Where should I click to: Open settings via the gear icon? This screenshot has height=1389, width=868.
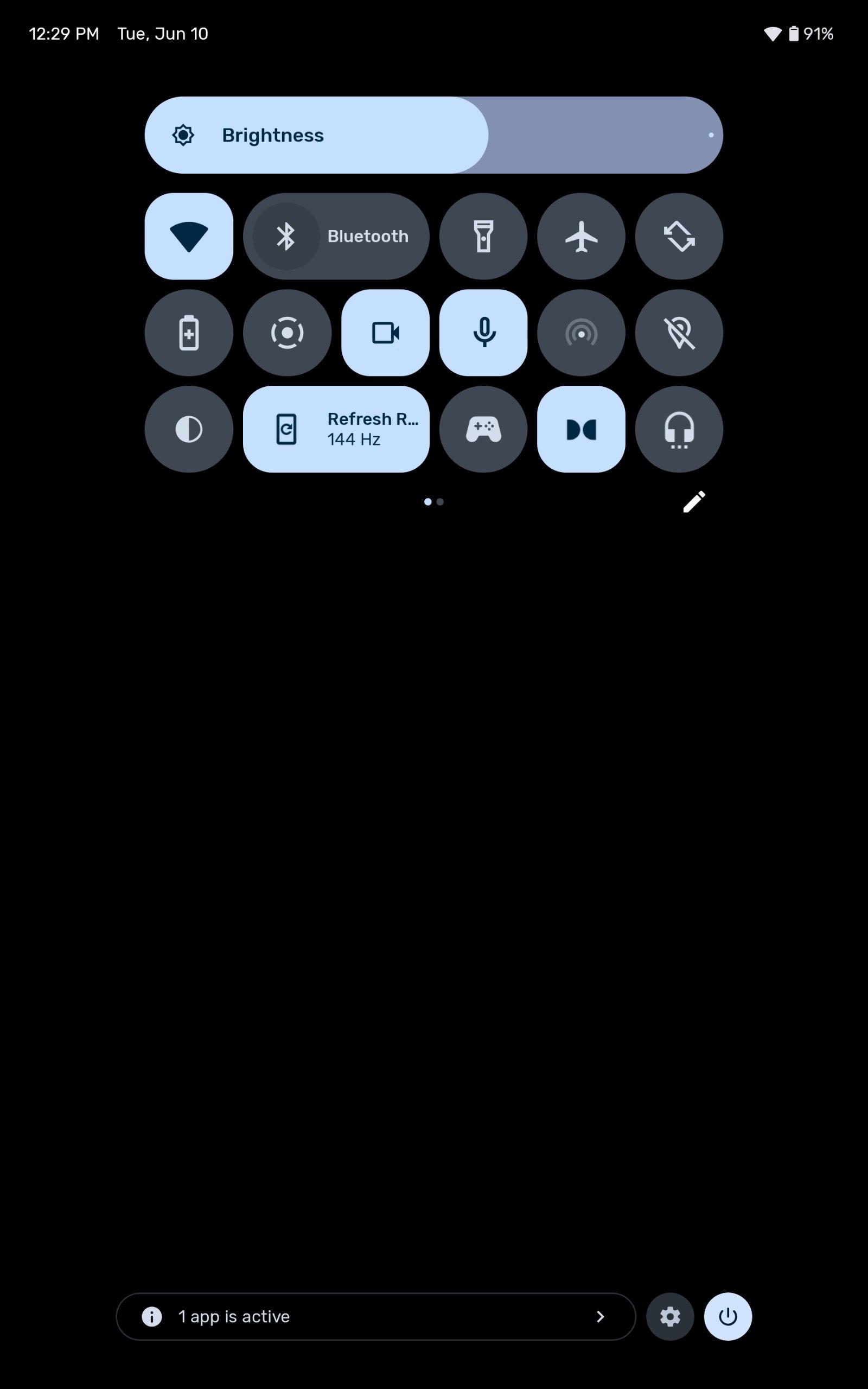[669, 1316]
